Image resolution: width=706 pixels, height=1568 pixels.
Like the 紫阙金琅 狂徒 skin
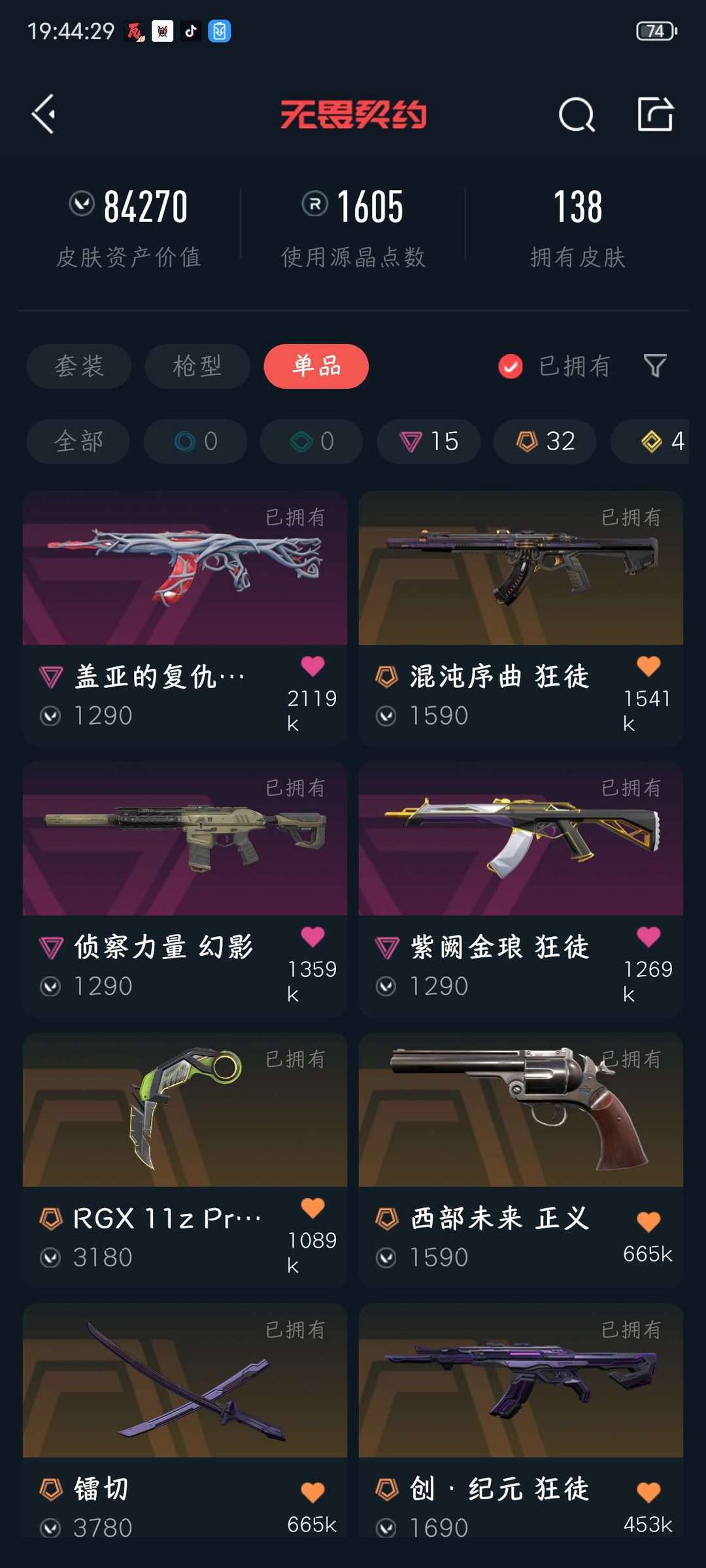(x=648, y=936)
